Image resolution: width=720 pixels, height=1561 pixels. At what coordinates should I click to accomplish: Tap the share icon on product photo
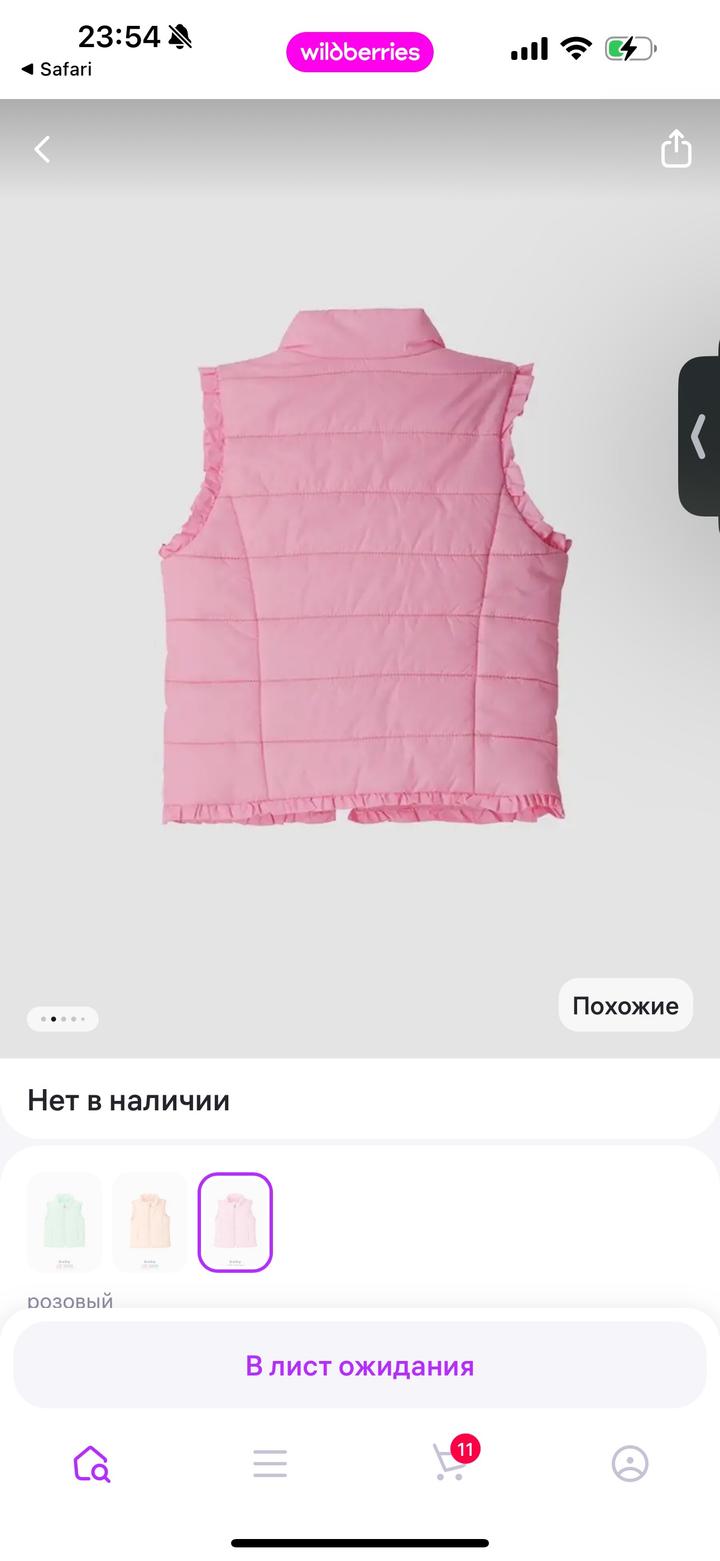click(676, 148)
